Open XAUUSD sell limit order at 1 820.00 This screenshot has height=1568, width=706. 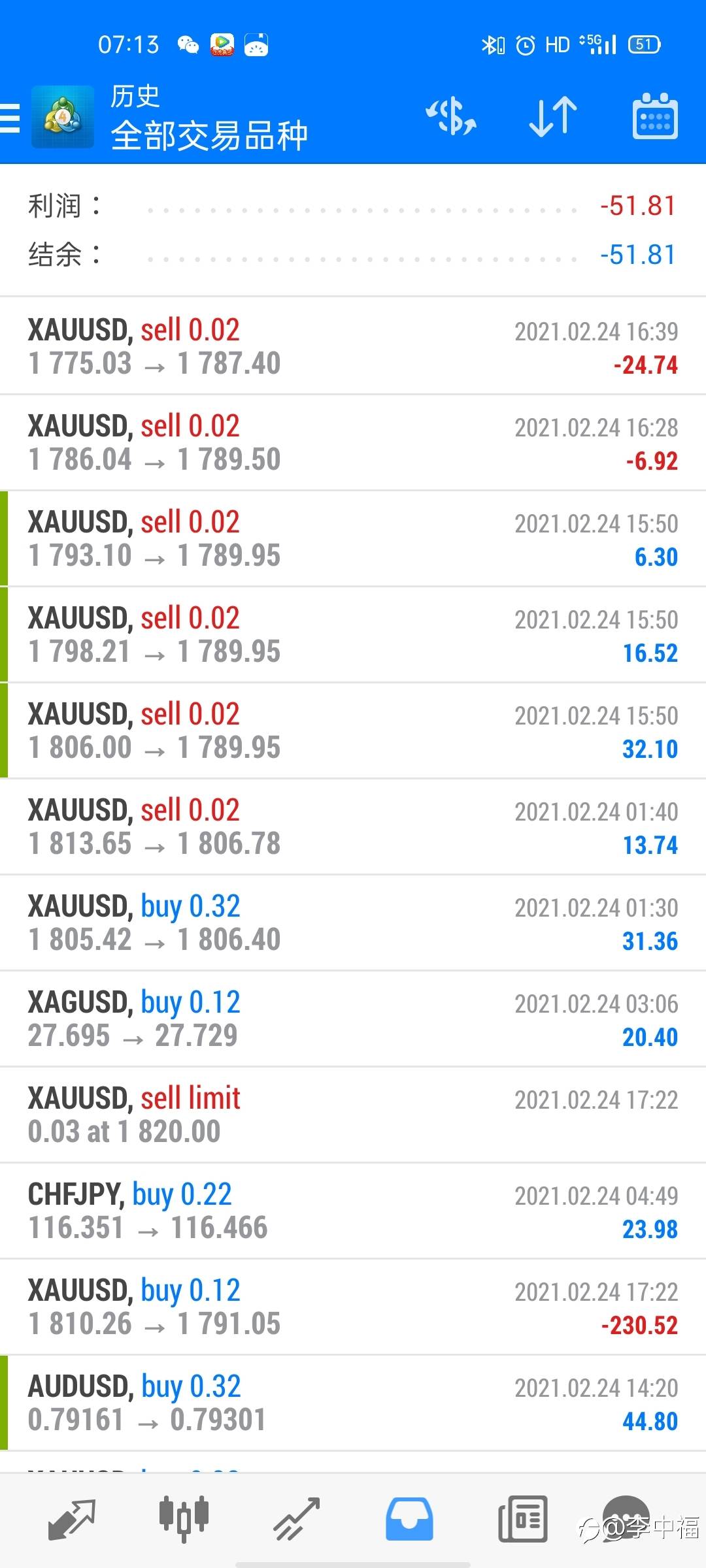pyautogui.click(x=353, y=1115)
